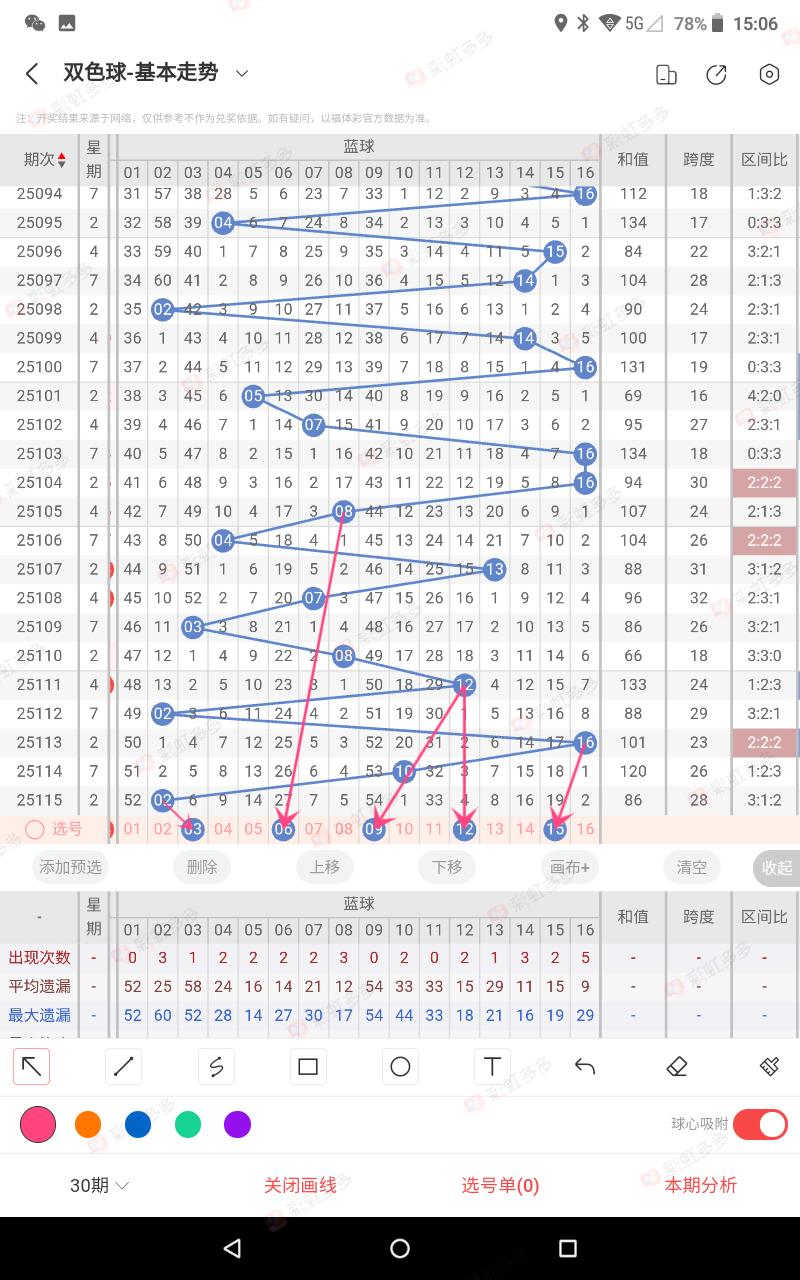Tap the 上移 button
800x1280 pixels.
click(x=324, y=867)
